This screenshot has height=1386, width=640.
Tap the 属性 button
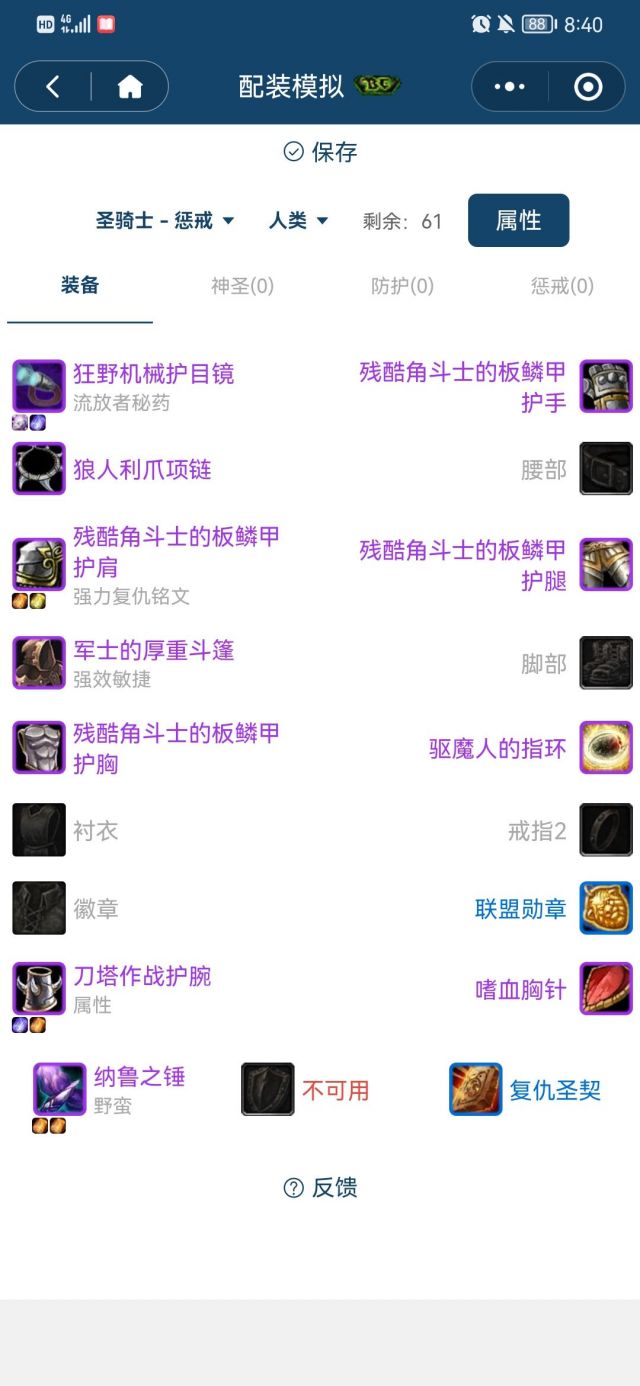coord(518,220)
